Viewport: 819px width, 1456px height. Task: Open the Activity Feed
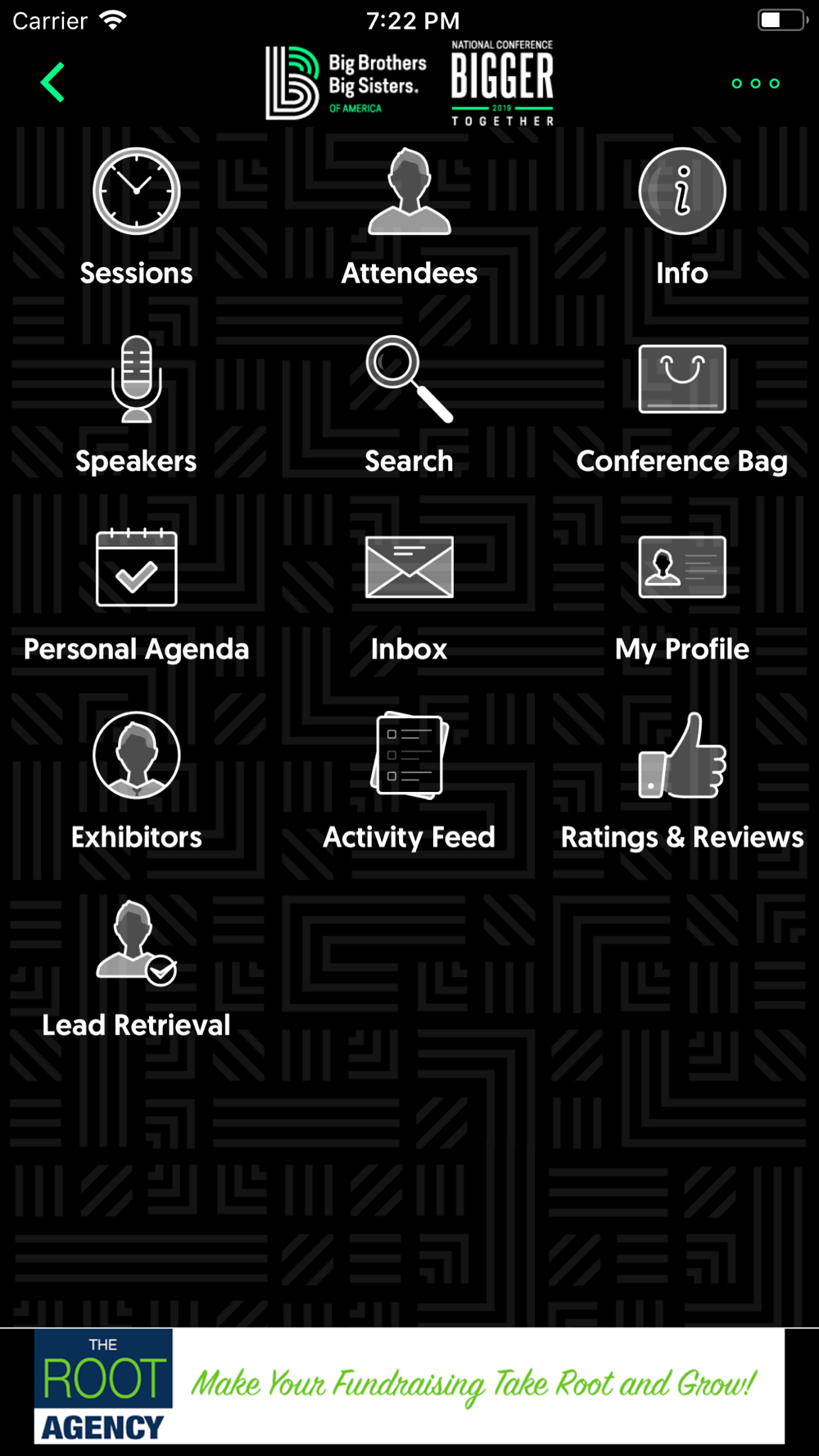(x=409, y=782)
